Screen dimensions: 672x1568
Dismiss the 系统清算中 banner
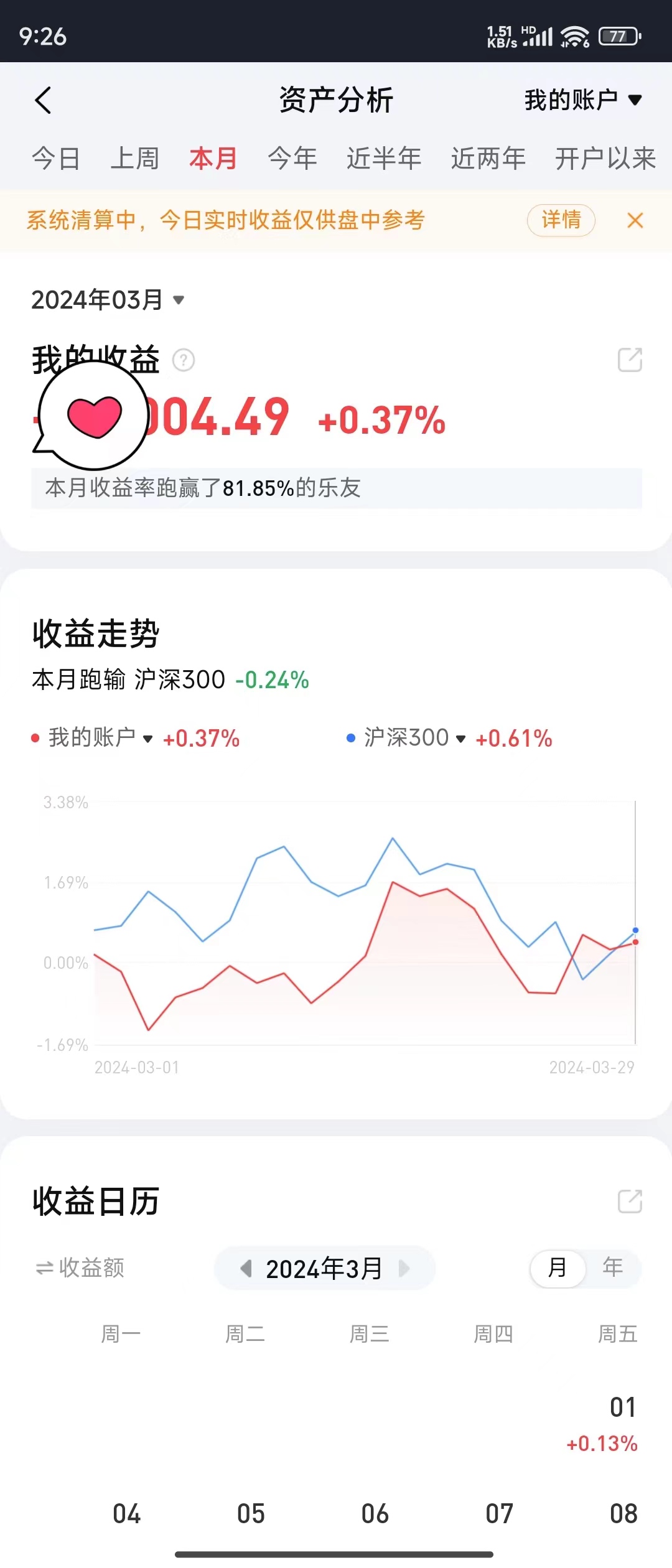(635, 220)
